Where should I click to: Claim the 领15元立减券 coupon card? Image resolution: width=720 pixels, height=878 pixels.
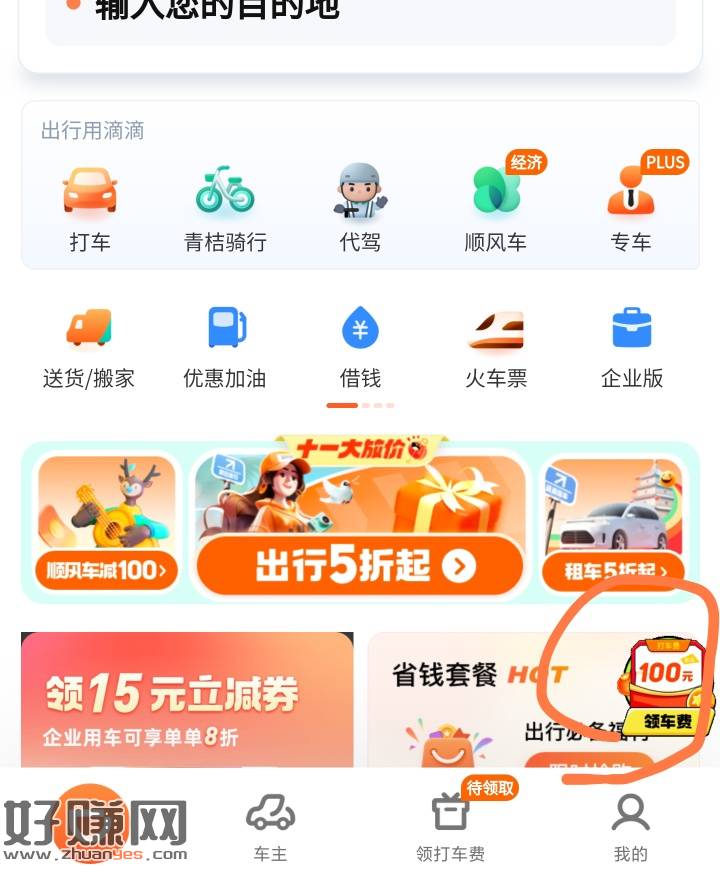tap(187, 700)
